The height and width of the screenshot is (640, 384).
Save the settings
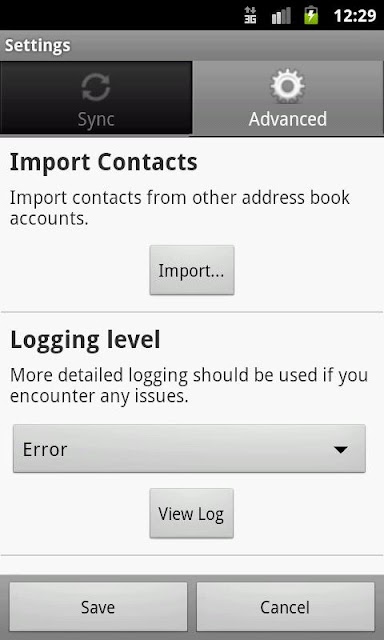[98, 607]
